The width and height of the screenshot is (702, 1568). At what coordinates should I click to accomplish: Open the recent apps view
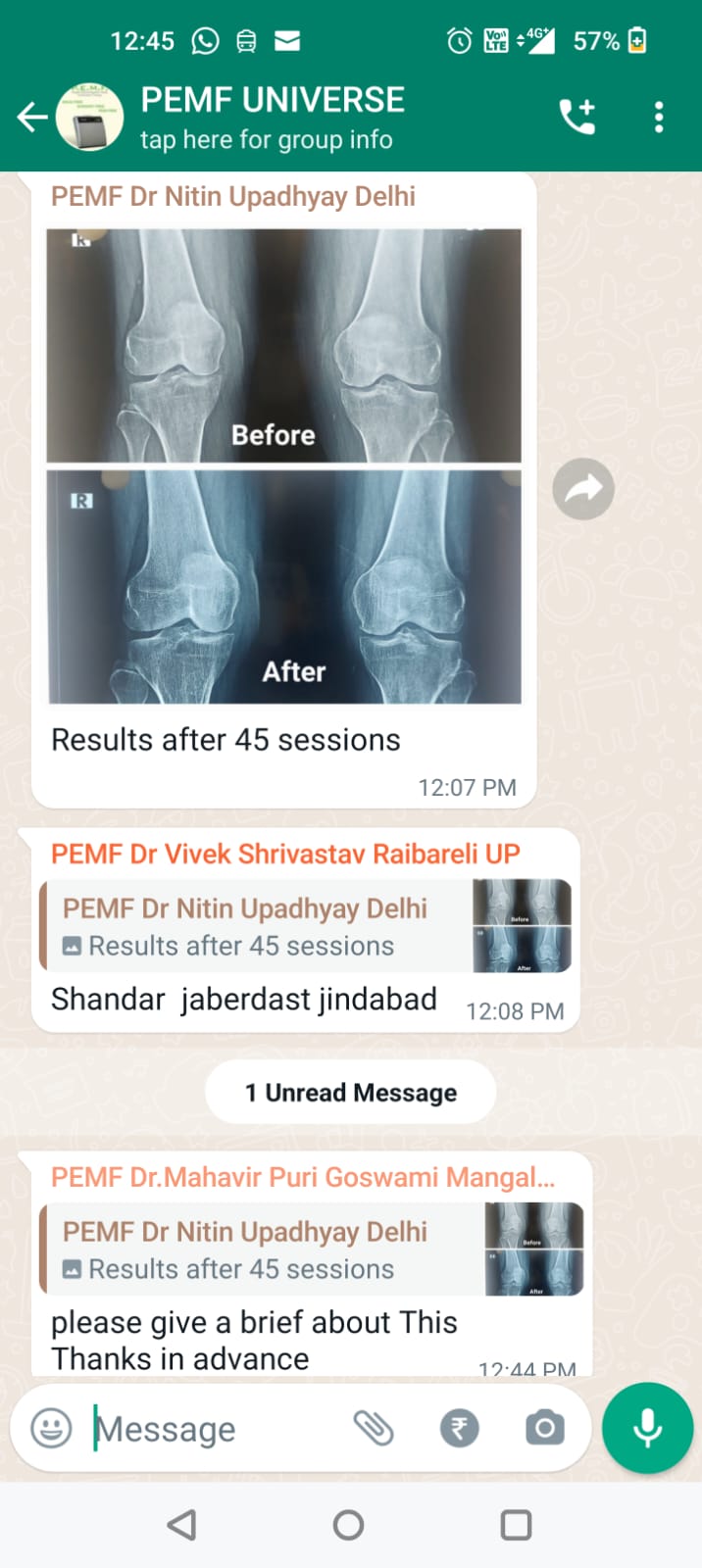(516, 1525)
